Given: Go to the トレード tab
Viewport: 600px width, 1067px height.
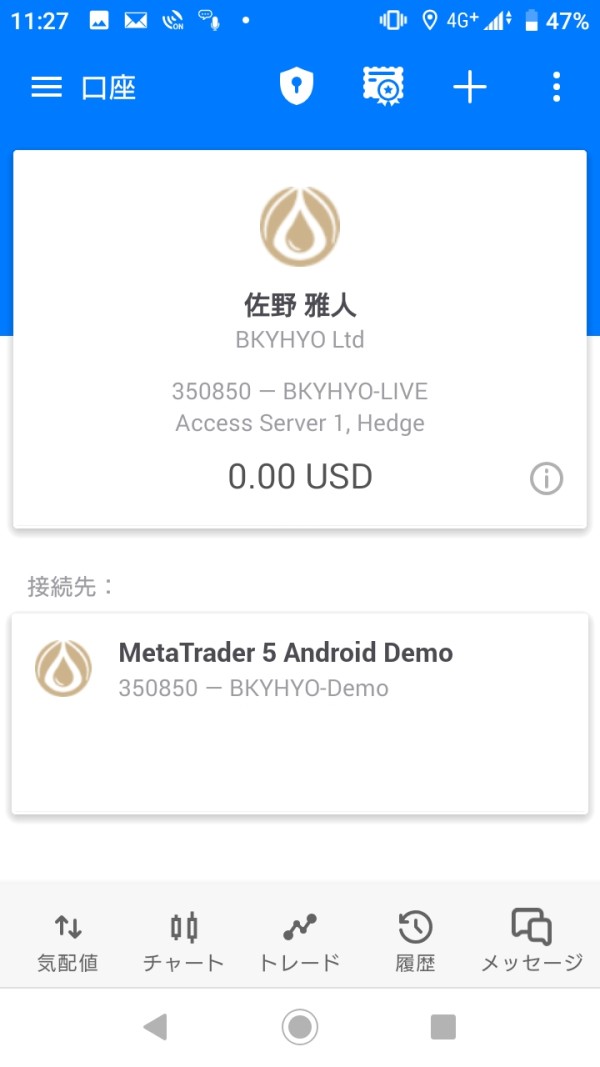Looking at the screenshot, I should (x=299, y=942).
